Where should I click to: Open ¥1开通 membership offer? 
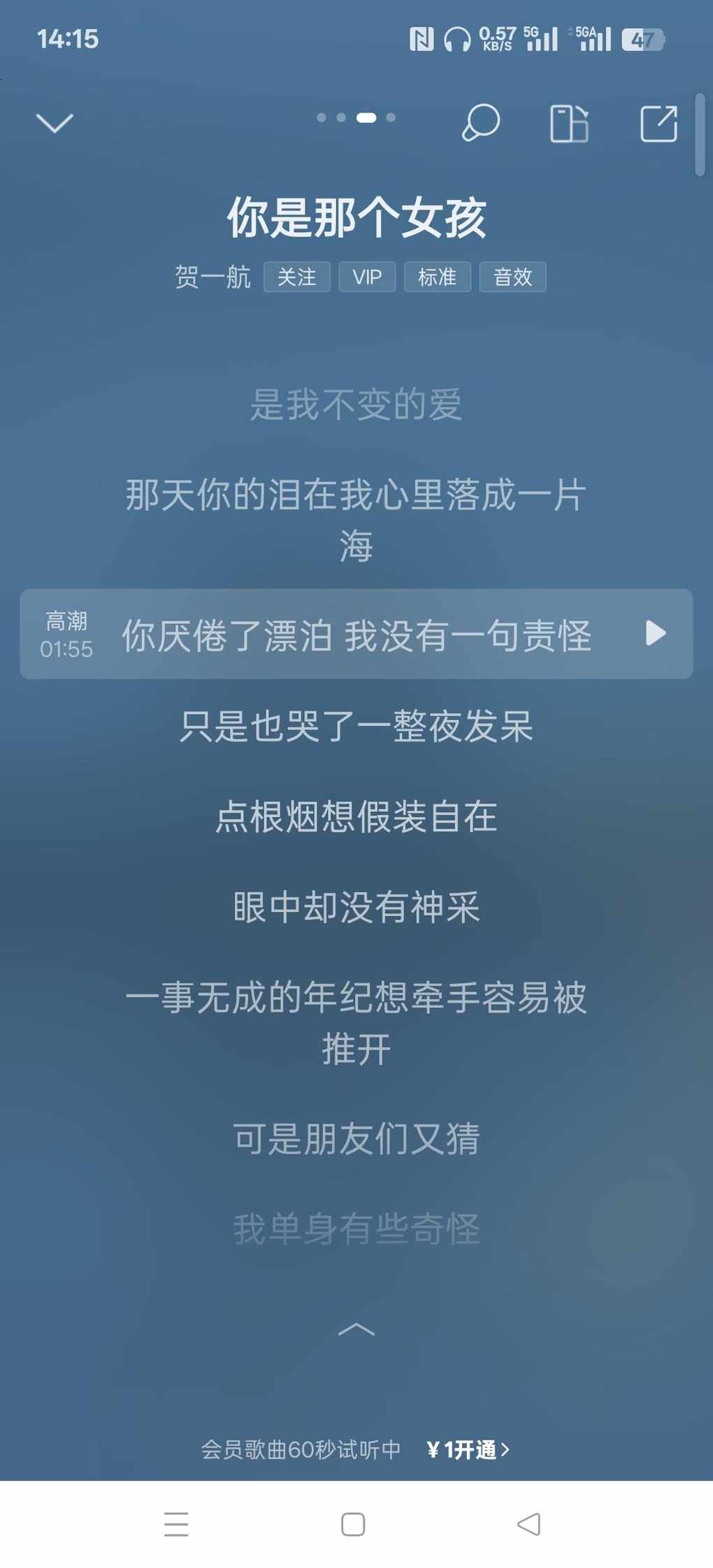pyautogui.click(x=468, y=1449)
